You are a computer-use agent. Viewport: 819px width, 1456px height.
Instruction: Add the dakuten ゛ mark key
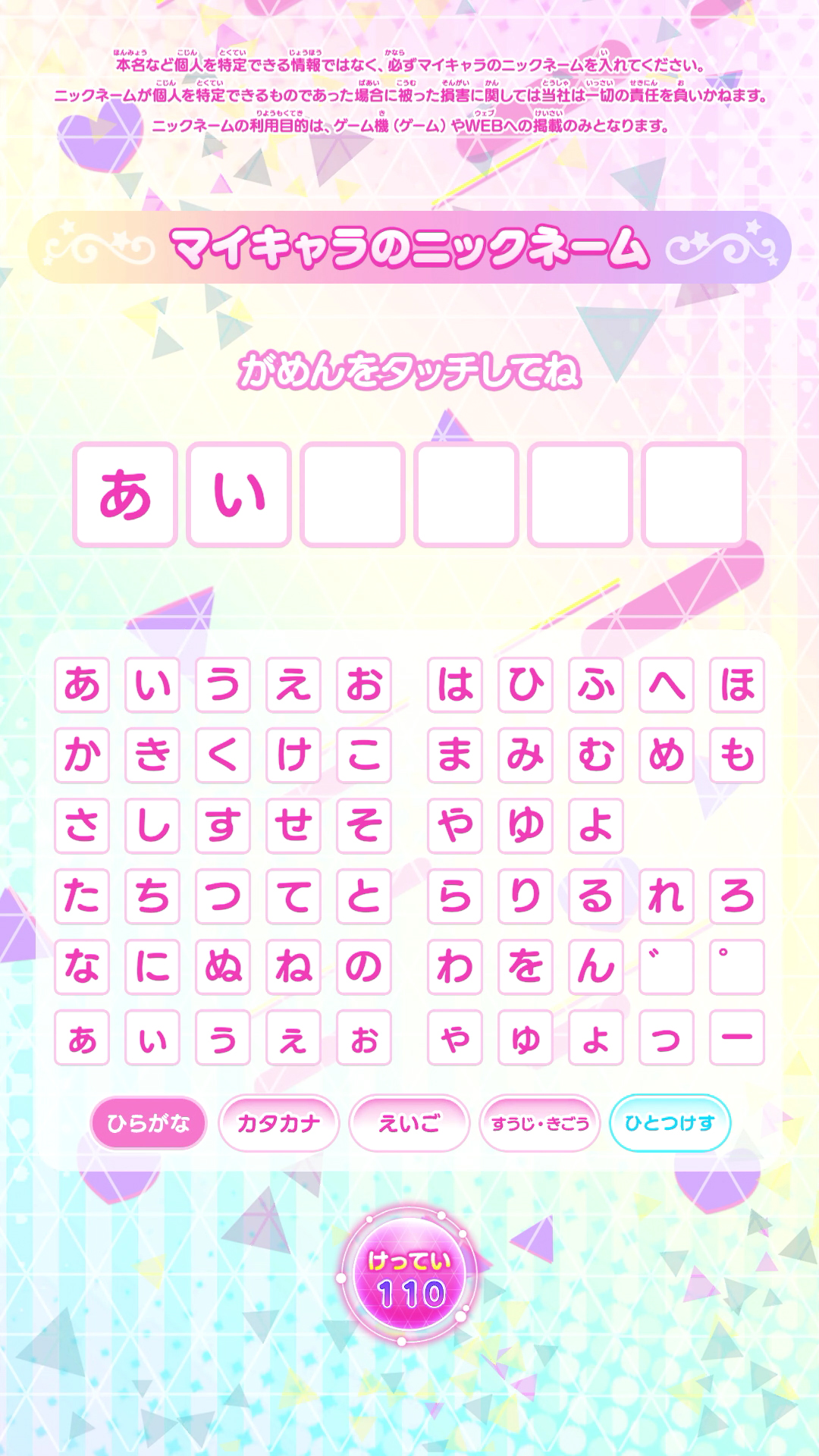click(667, 967)
